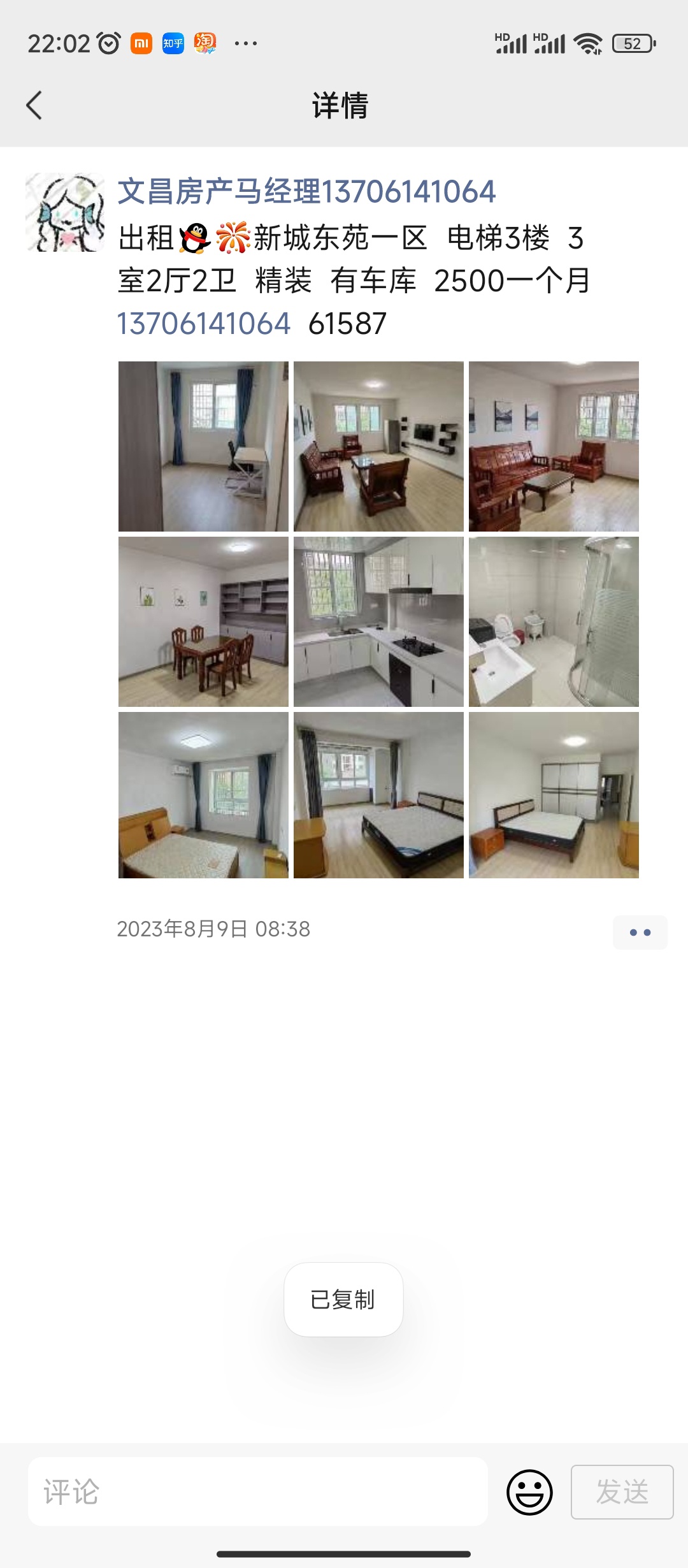The width and height of the screenshot is (688, 1568).
Task: View bedroom photo with white wardrobe
Action: pyautogui.click(x=554, y=795)
